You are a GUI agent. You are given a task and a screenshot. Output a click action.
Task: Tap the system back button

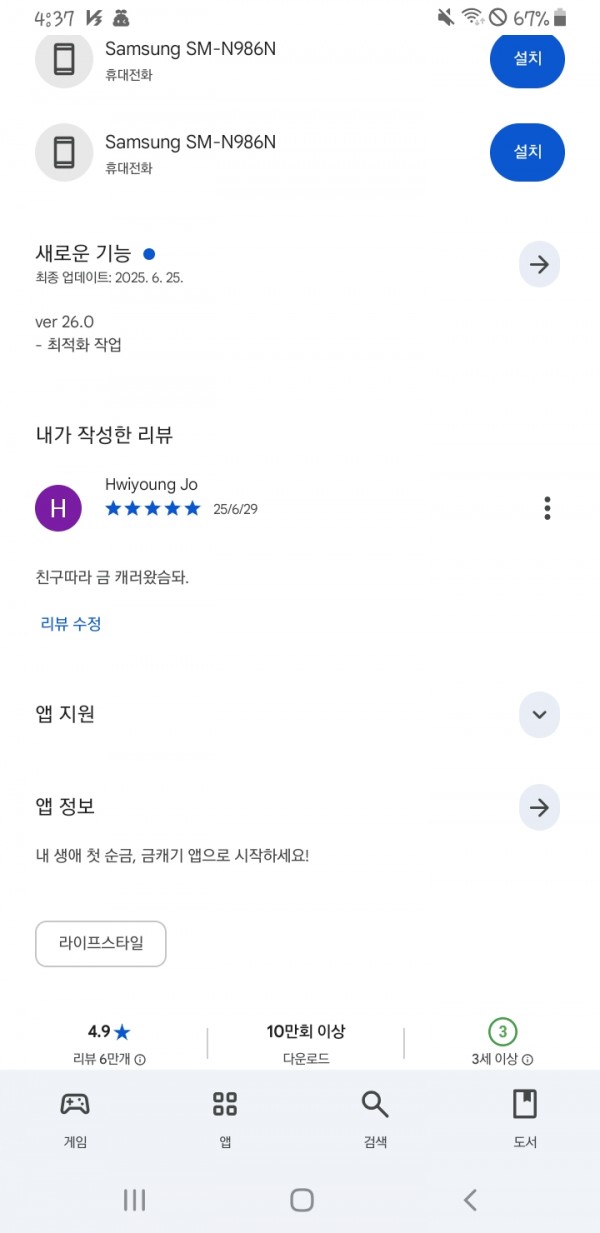pyautogui.click(x=470, y=1200)
